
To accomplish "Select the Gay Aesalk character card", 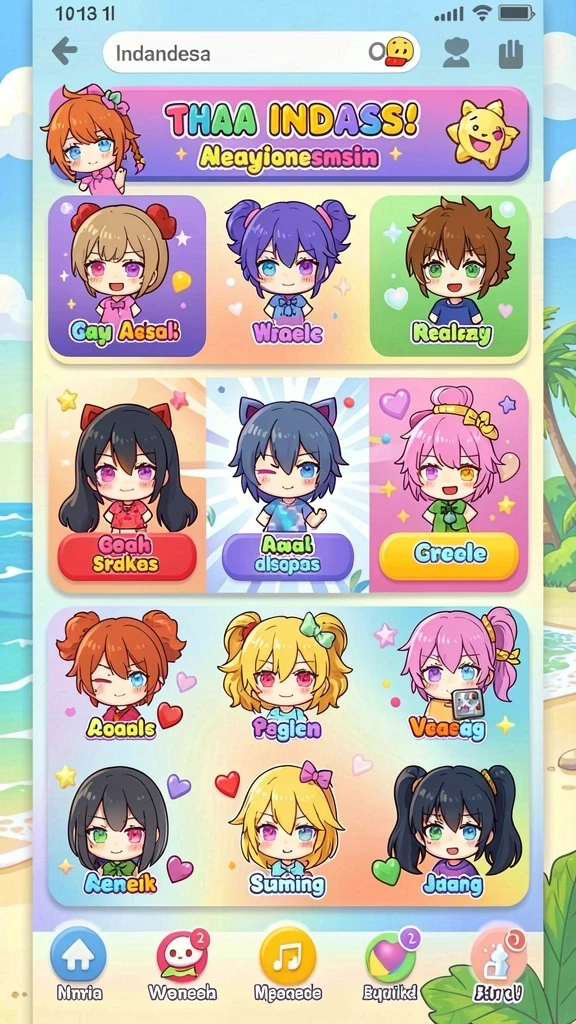I will 127,276.
